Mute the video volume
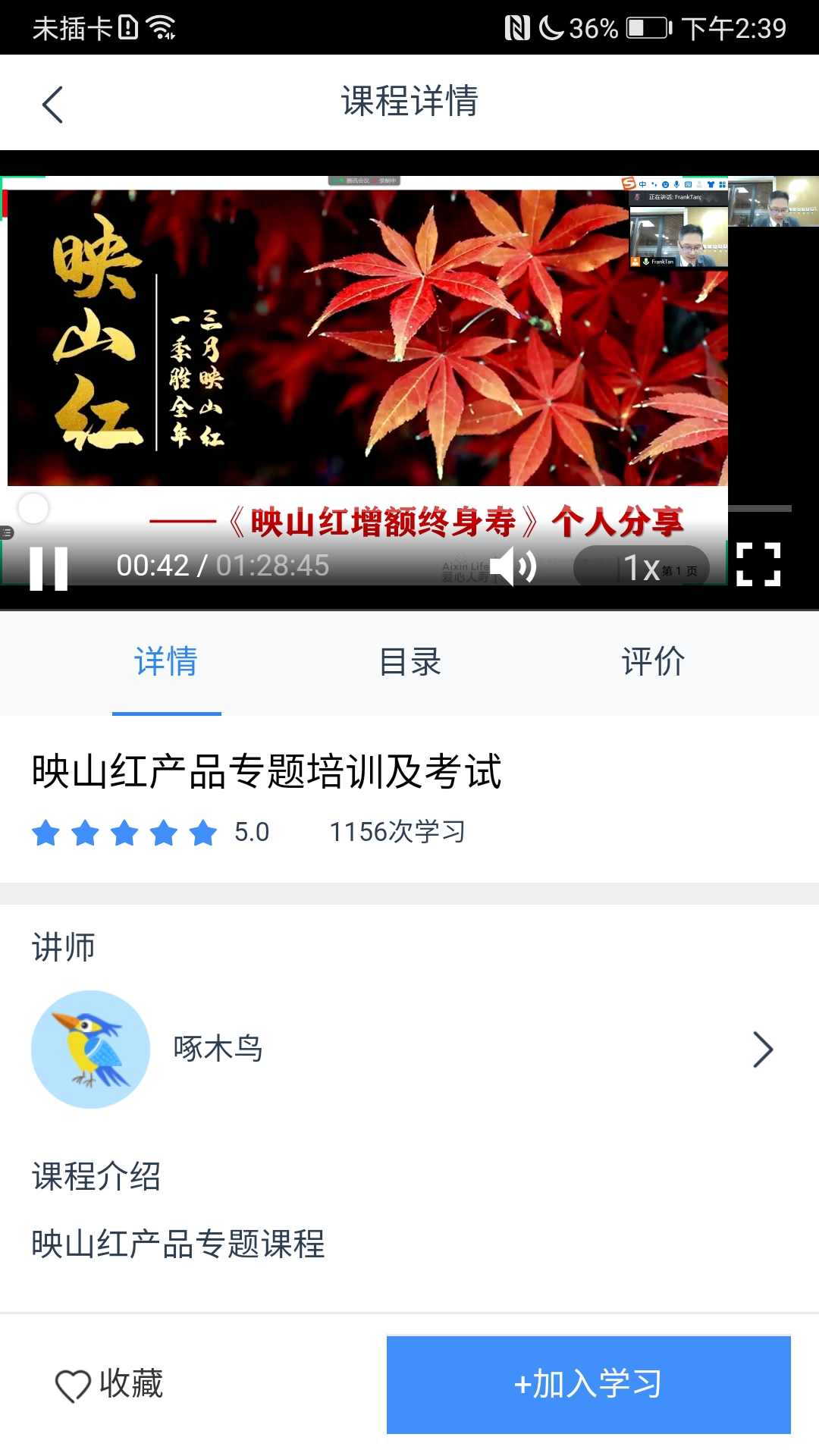819x1456 pixels. pos(513,566)
